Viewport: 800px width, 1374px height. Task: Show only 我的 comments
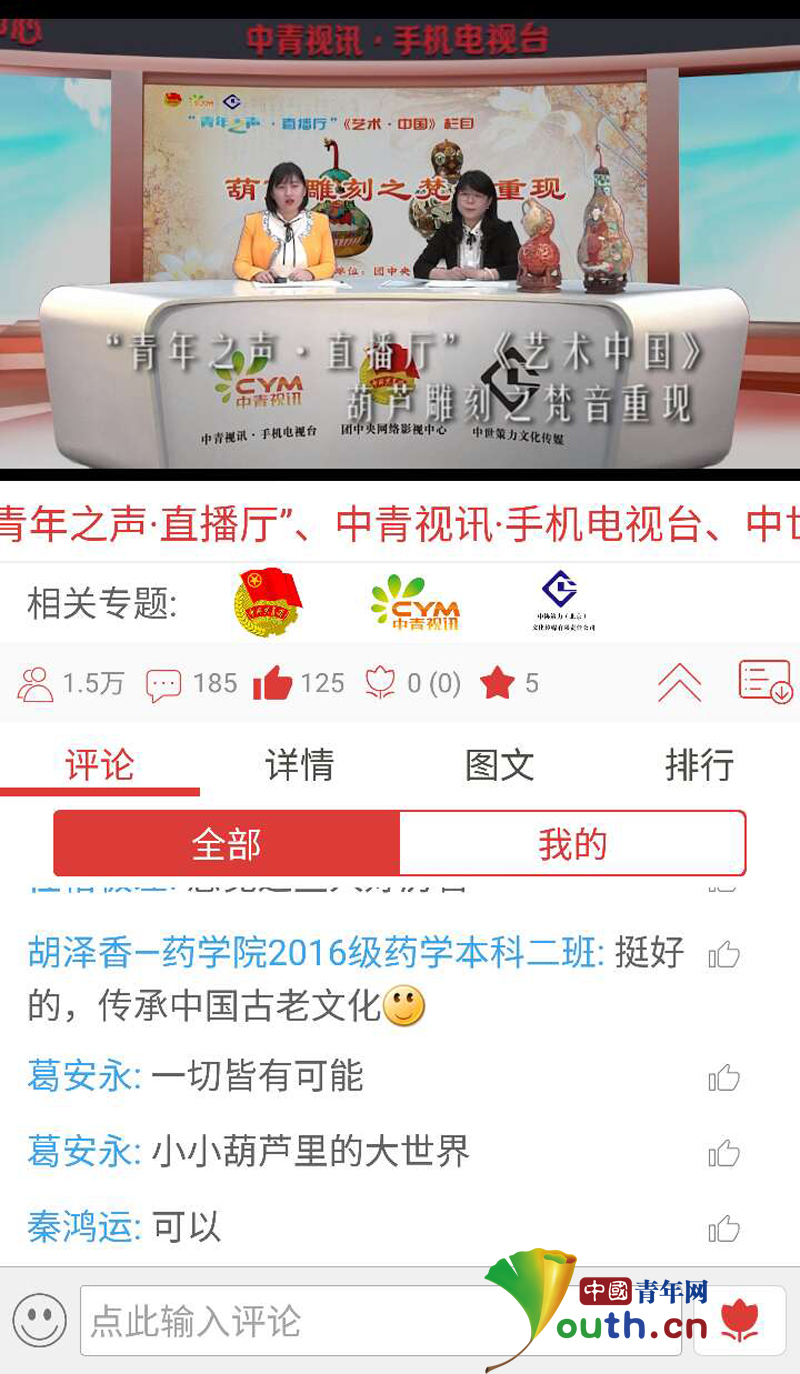point(572,844)
